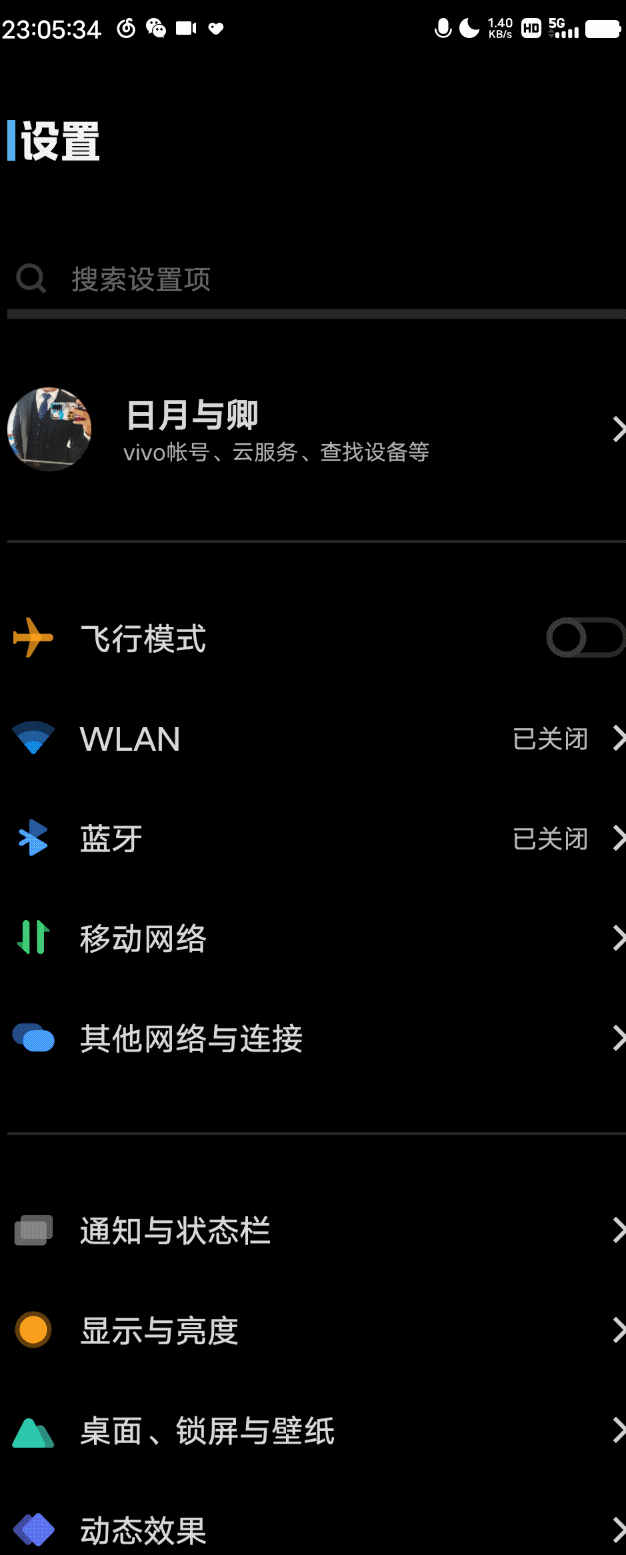Toggle 飞行模式 airplane mode switch

pyautogui.click(x=585, y=638)
